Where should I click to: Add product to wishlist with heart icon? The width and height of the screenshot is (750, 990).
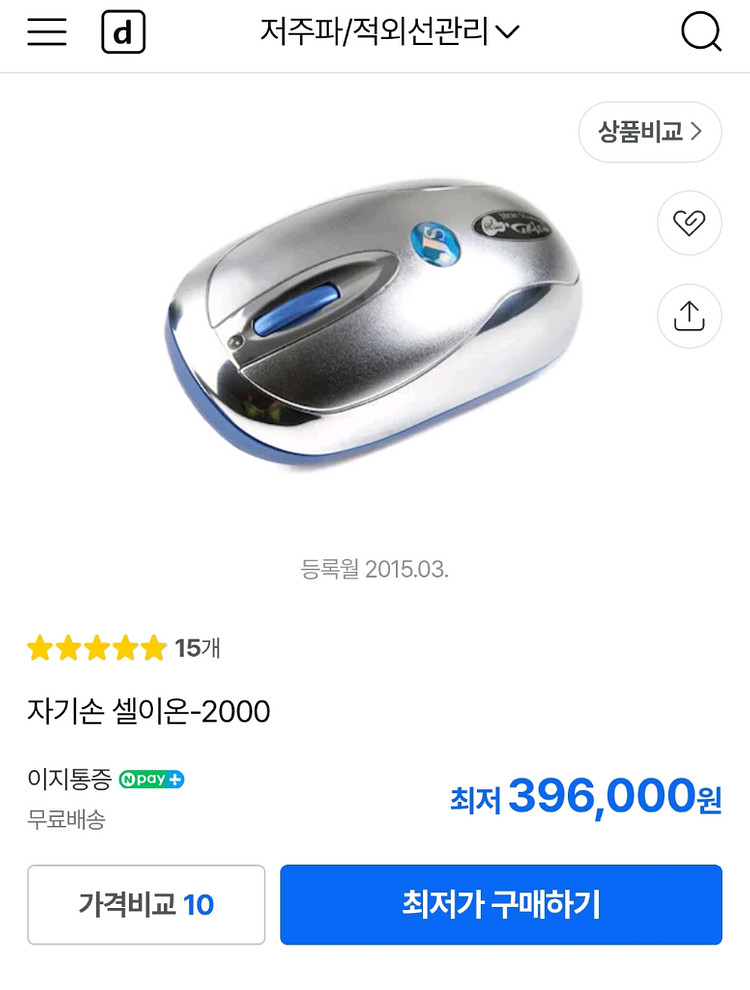pyautogui.click(x=688, y=223)
